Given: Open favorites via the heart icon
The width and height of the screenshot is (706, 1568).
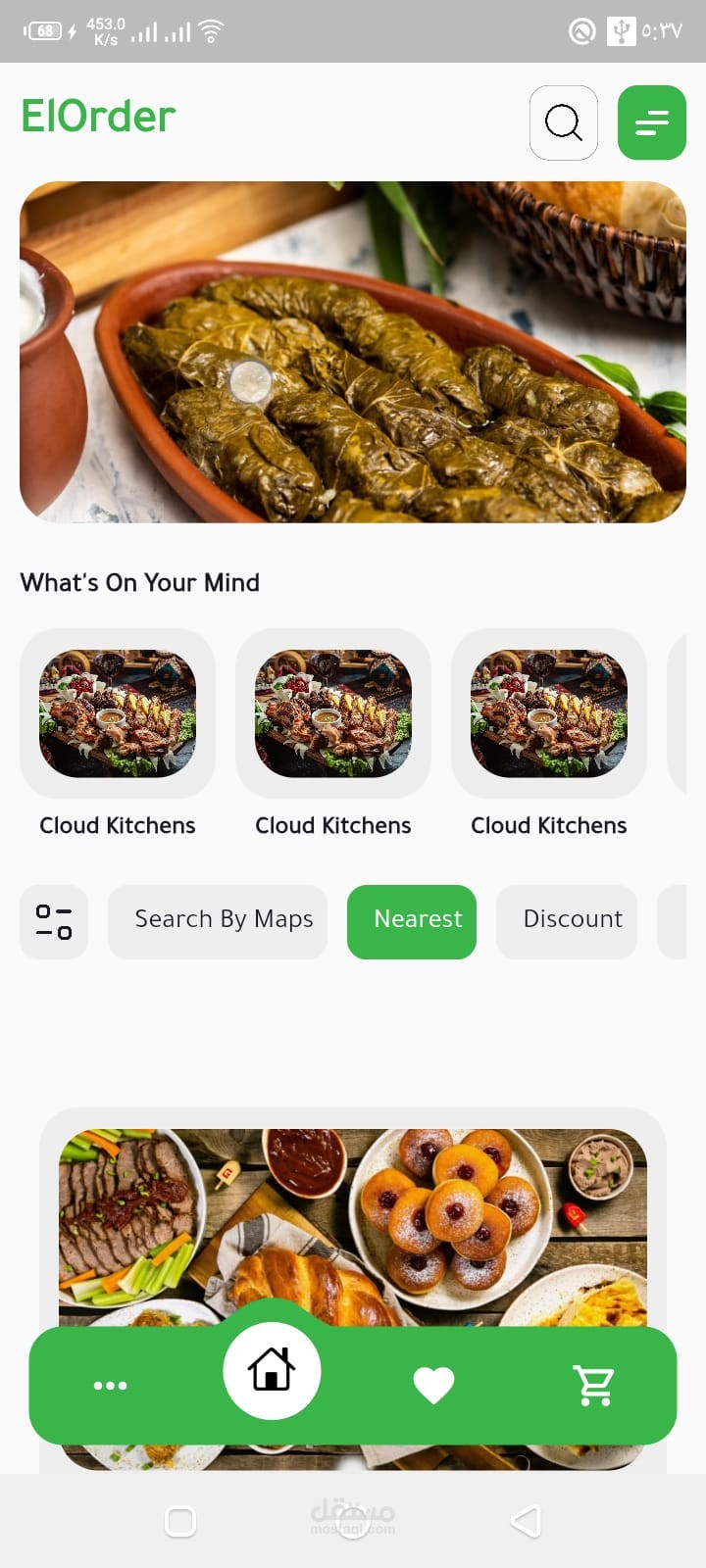Looking at the screenshot, I should click(x=434, y=1385).
